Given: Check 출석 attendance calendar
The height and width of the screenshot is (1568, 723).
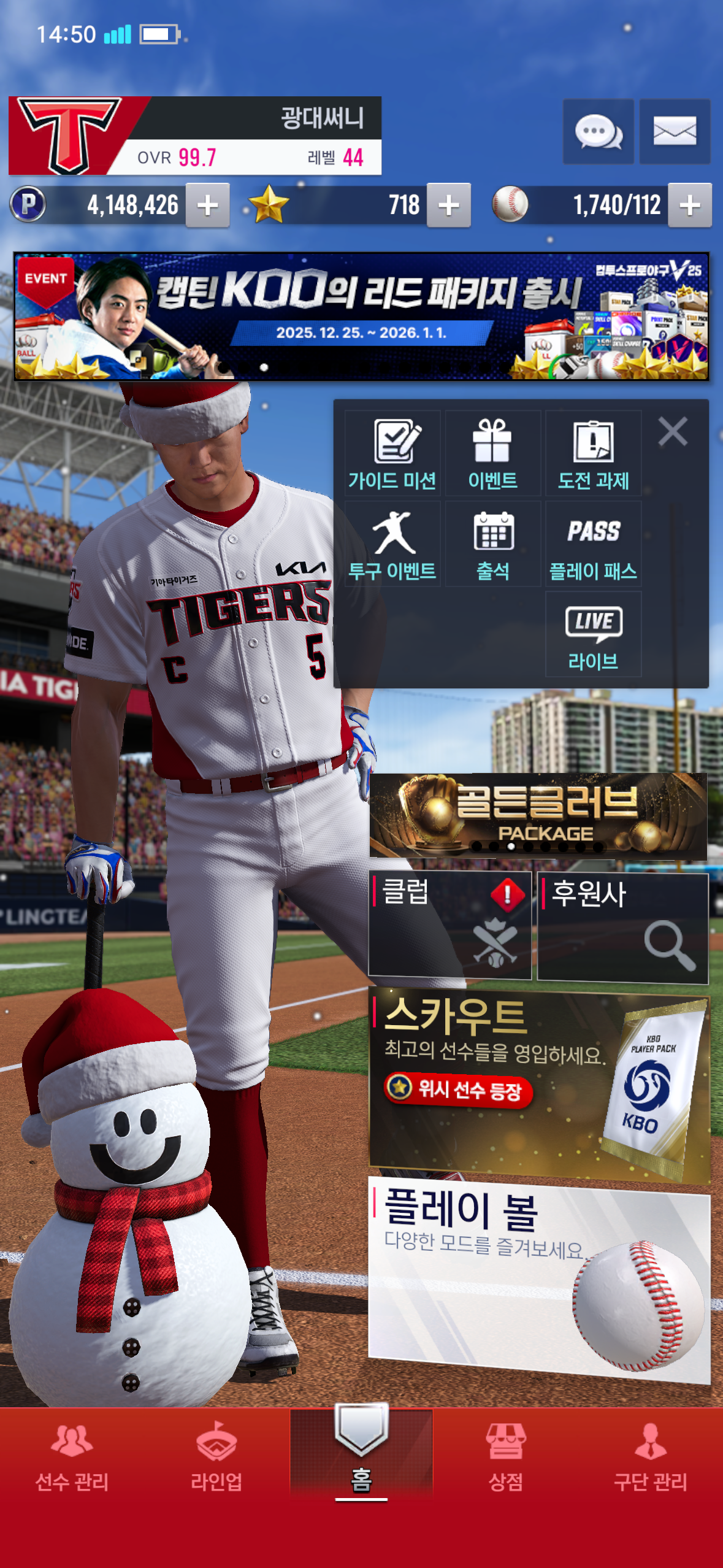Looking at the screenshot, I should pyautogui.click(x=493, y=544).
